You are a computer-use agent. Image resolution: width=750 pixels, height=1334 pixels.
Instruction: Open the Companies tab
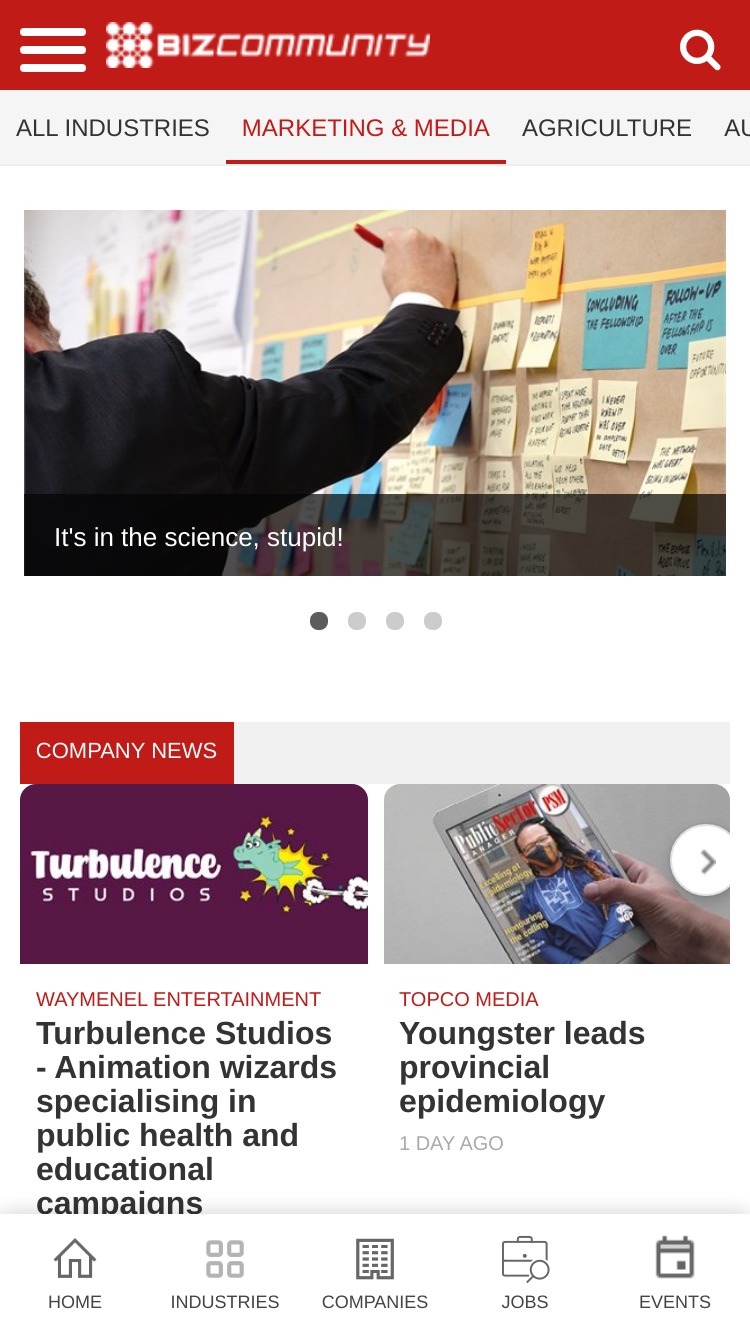pyautogui.click(x=375, y=1274)
